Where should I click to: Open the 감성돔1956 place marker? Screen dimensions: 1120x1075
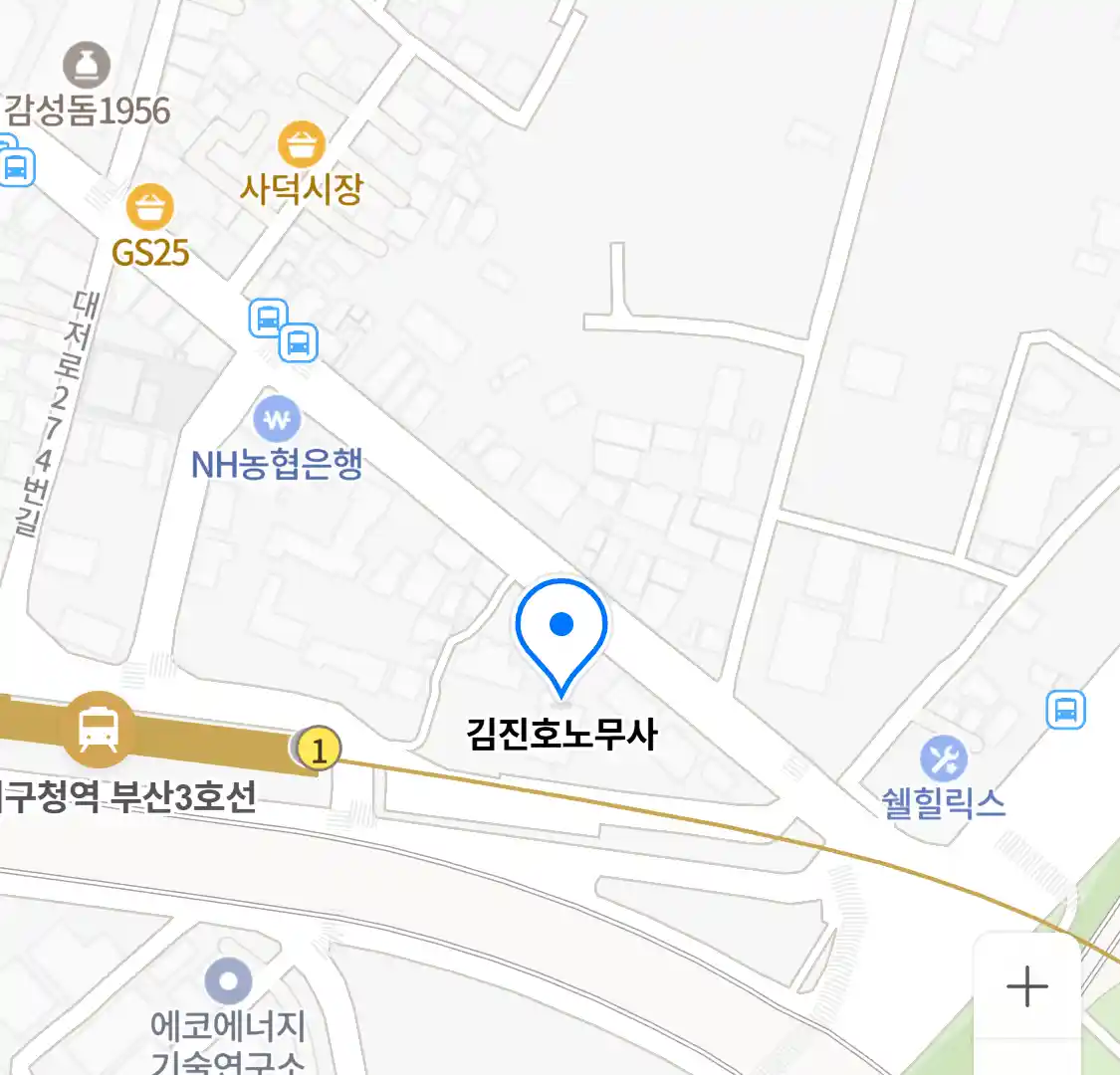[87, 66]
